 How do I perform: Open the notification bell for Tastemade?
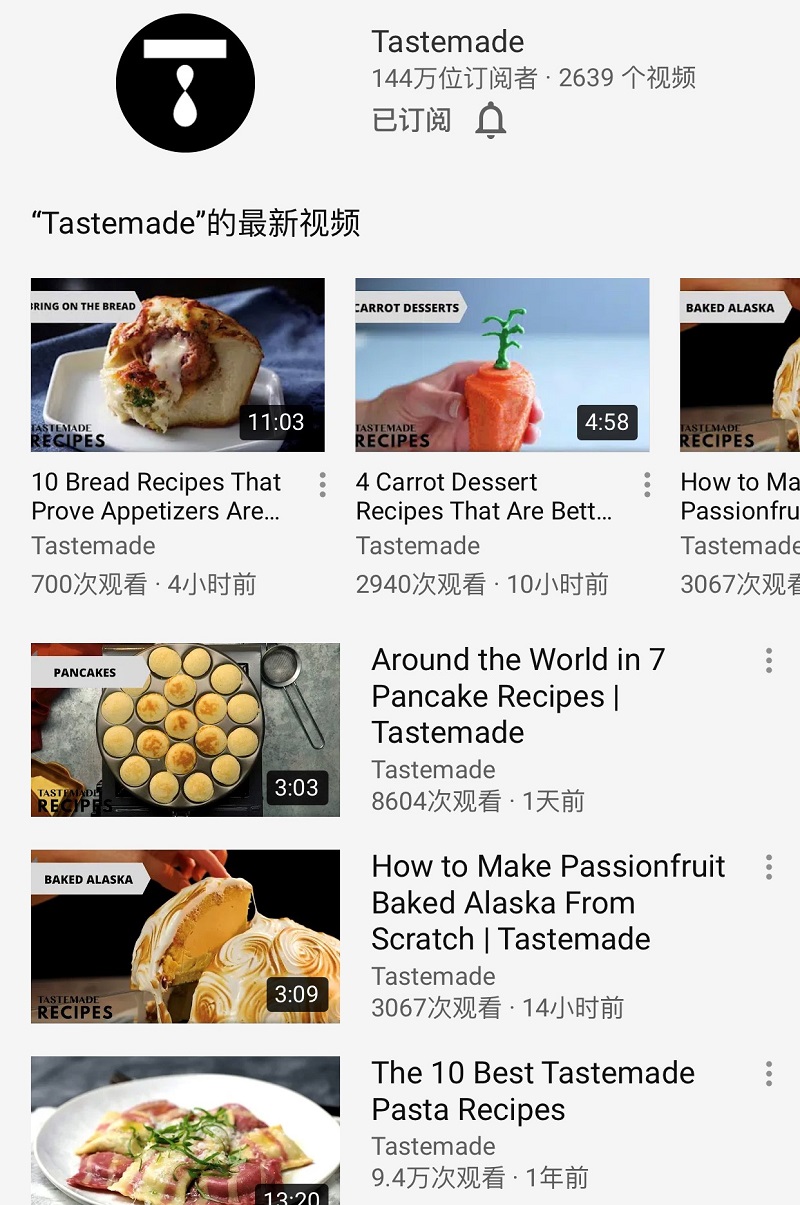click(x=490, y=121)
